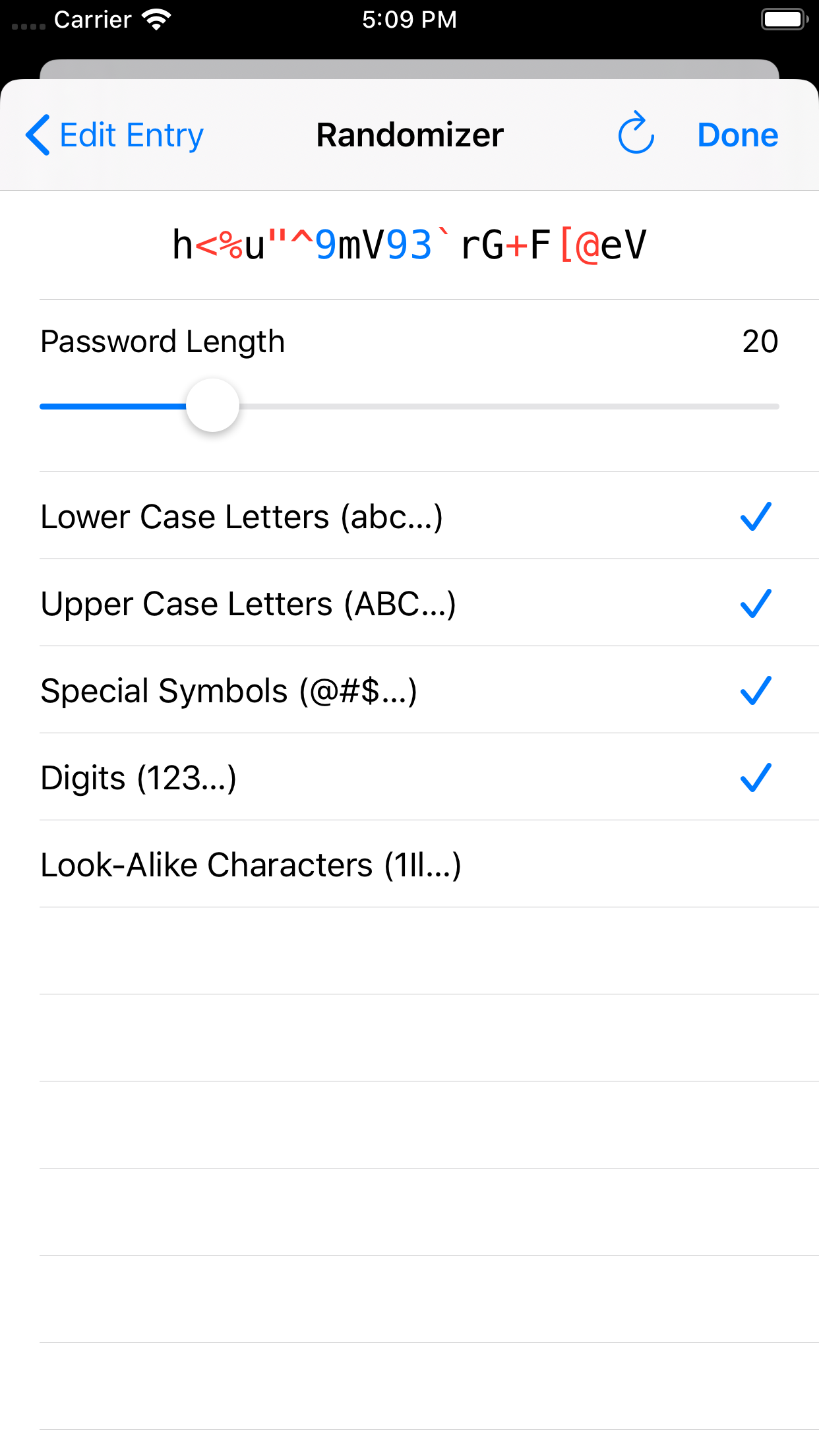This screenshot has height=1456, width=819.
Task: Enable Look-Alike Characters option
Action: pos(409,865)
